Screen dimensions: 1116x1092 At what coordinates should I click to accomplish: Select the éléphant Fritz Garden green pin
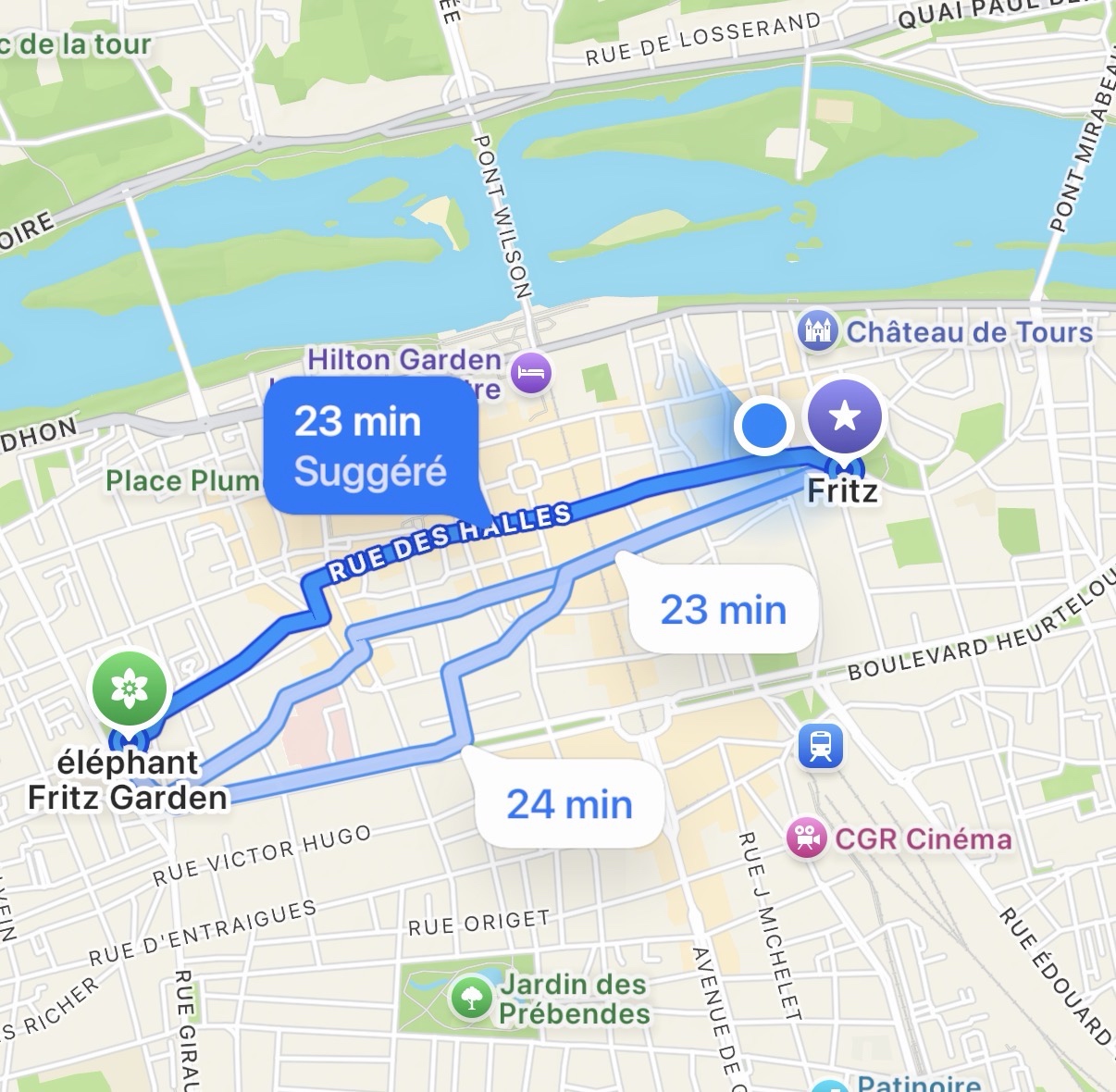point(129,689)
